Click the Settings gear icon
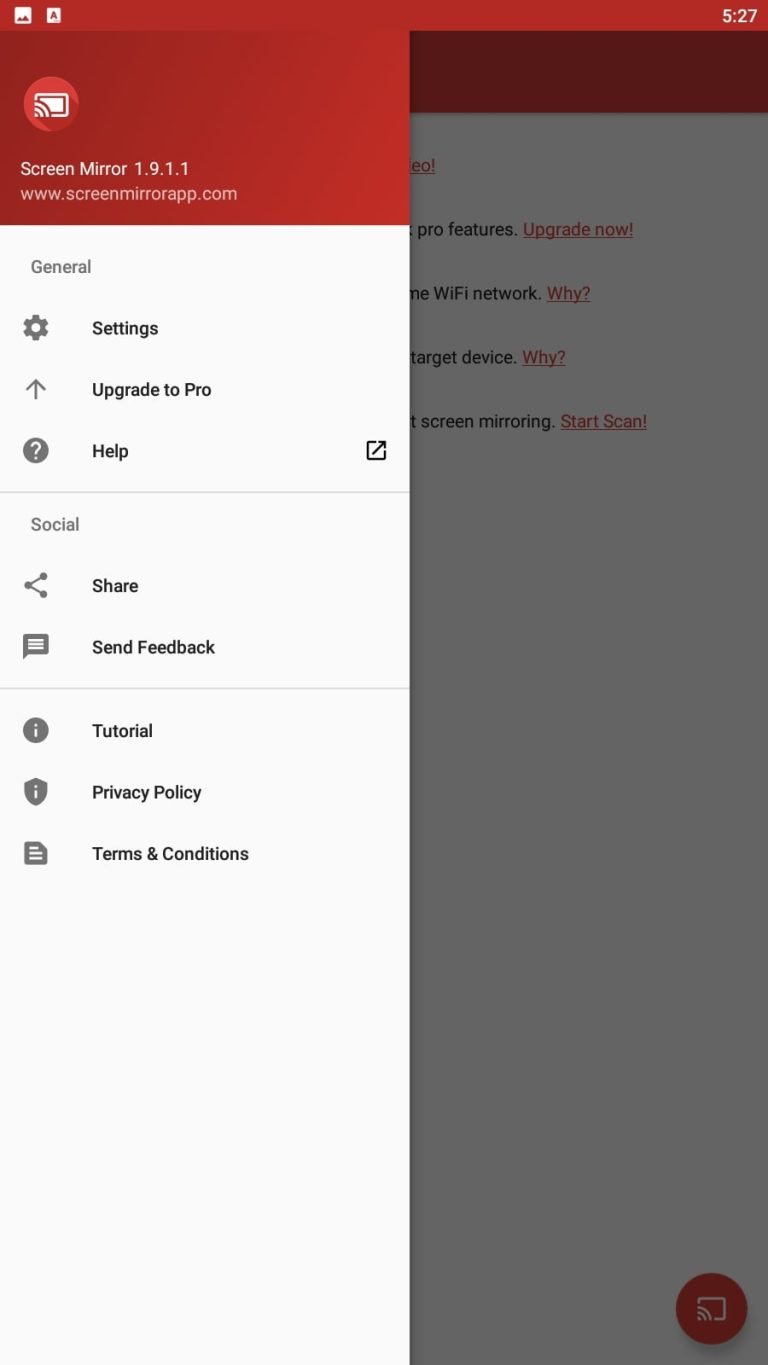The width and height of the screenshot is (768, 1365). coord(35,327)
